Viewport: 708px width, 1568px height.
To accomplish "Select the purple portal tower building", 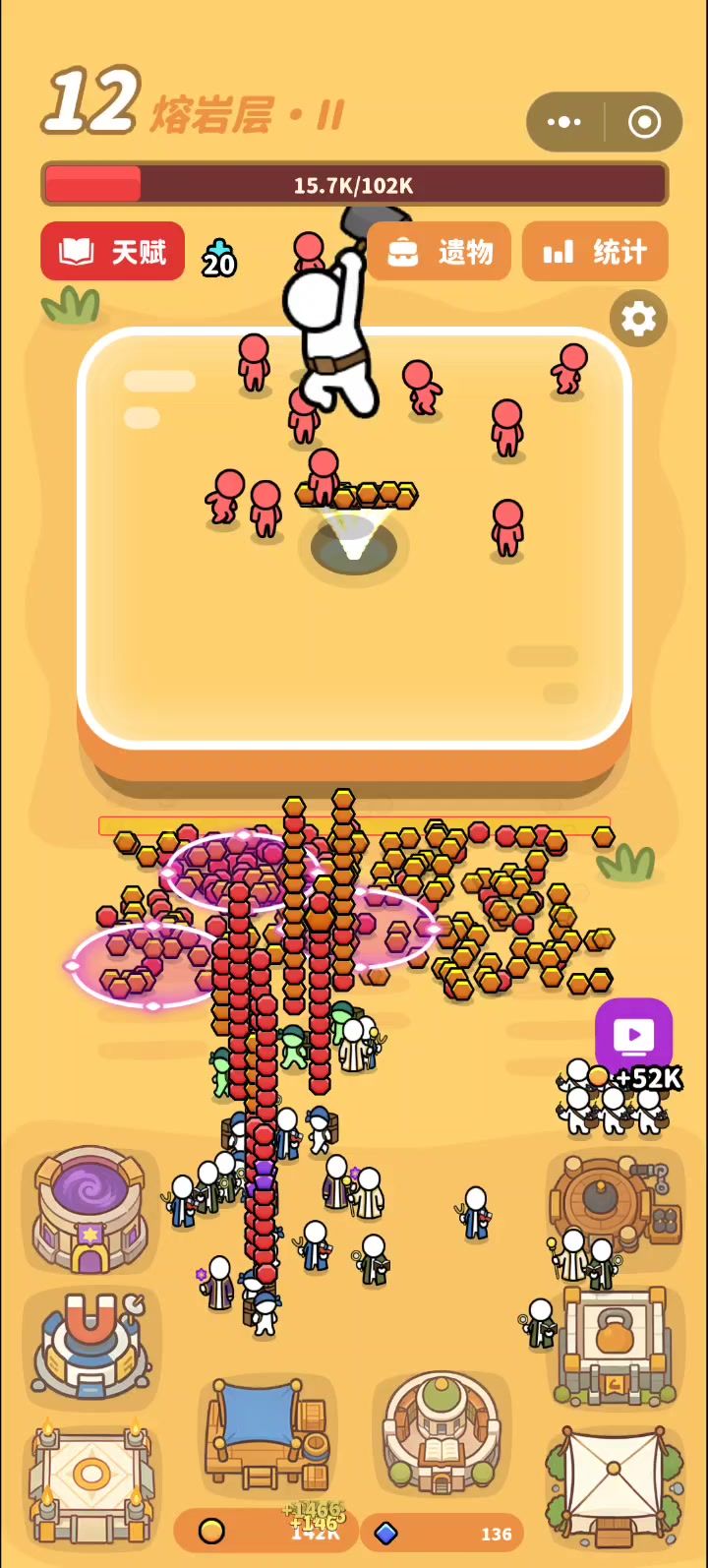I will click(x=90, y=1210).
